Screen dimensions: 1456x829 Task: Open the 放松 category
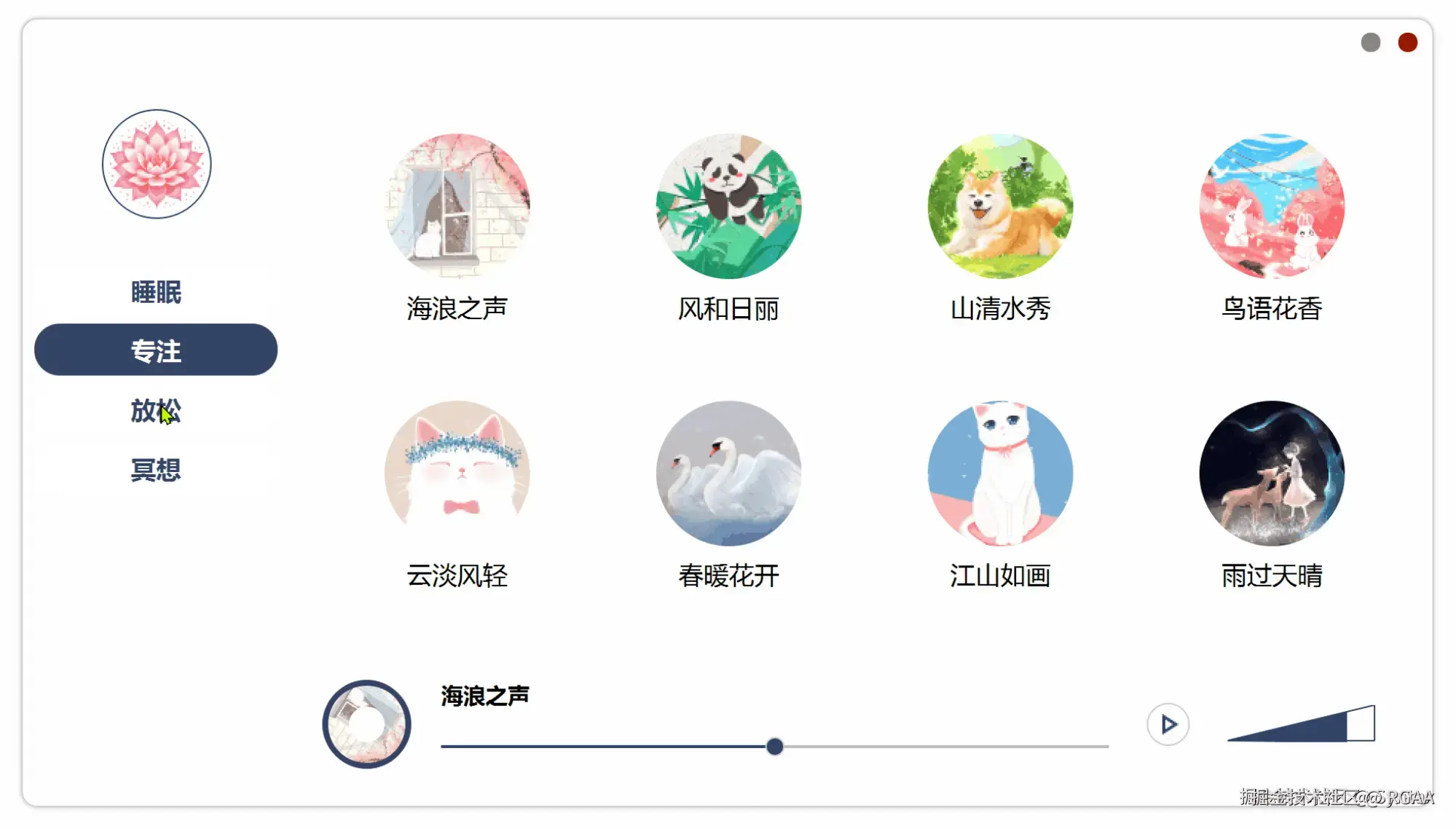(156, 410)
